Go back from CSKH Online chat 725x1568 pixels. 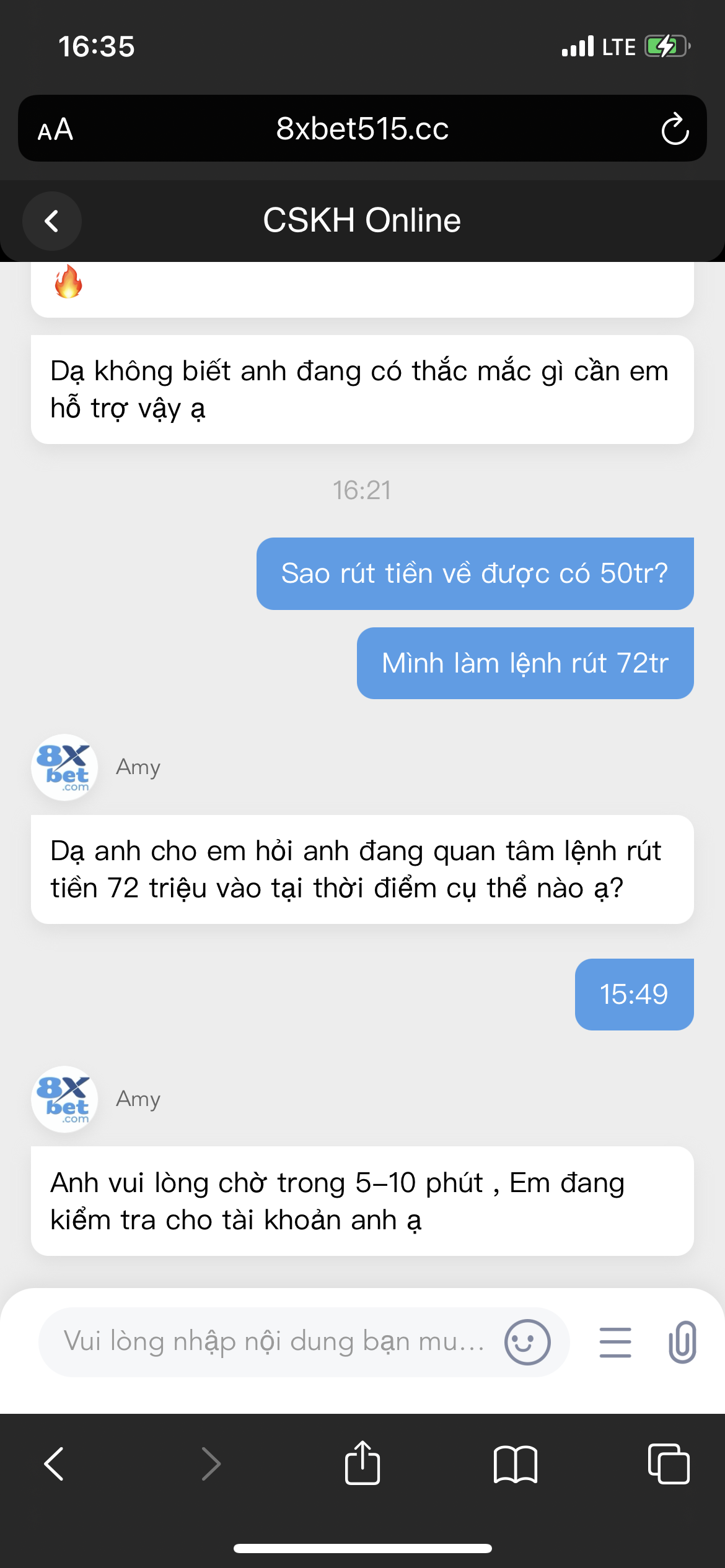pyautogui.click(x=52, y=221)
